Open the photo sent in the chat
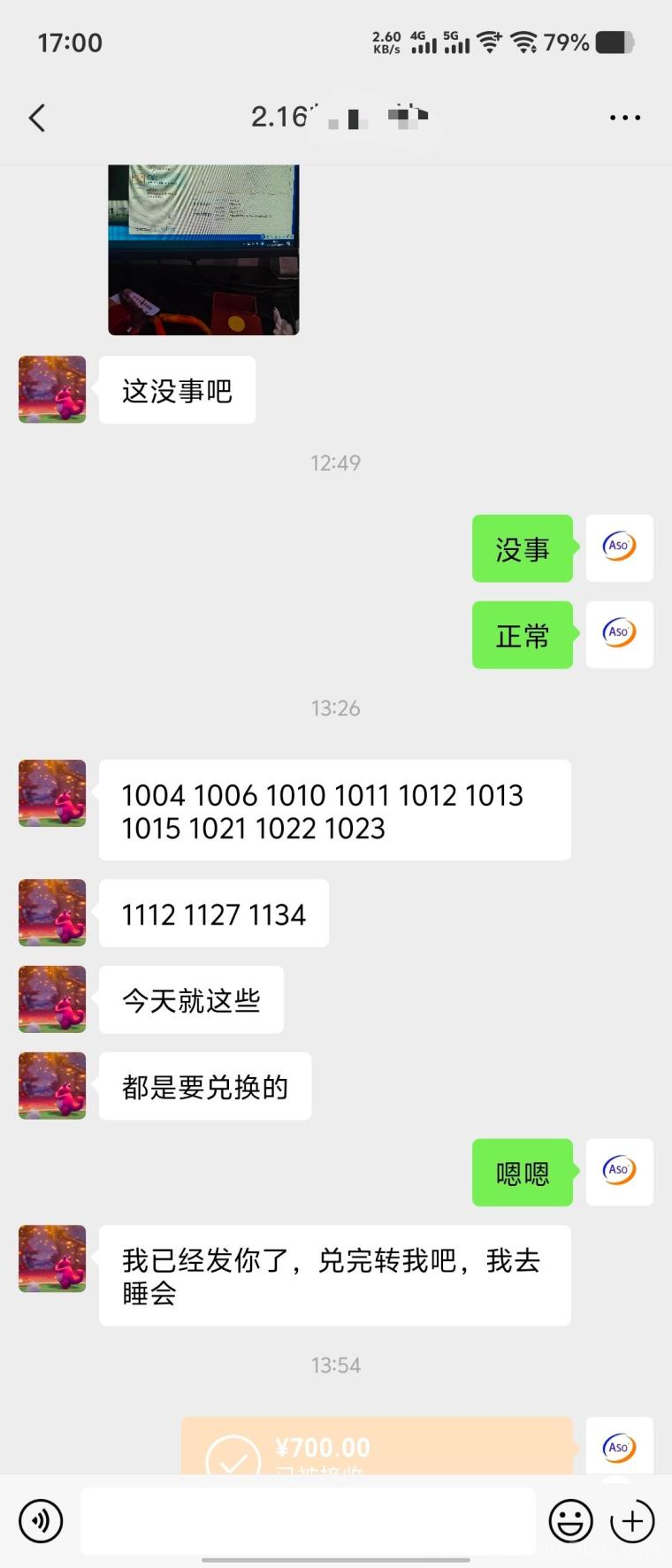 coord(203,249)
